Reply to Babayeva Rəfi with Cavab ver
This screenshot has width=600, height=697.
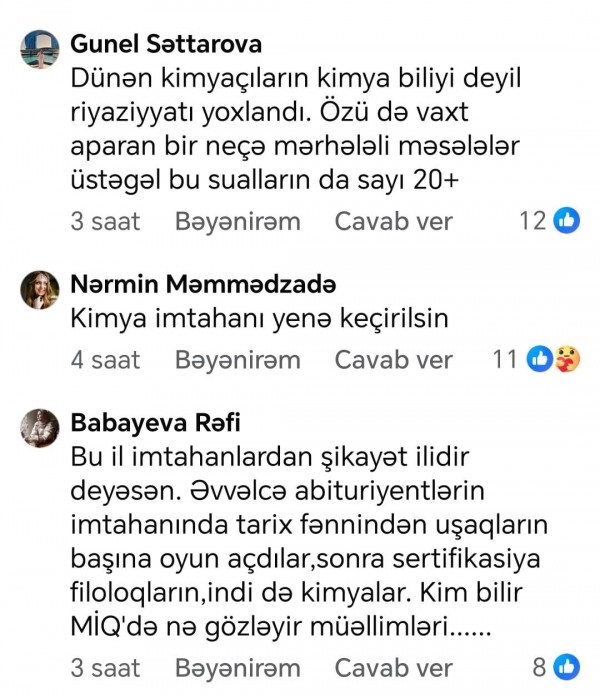tap(393, 667)
